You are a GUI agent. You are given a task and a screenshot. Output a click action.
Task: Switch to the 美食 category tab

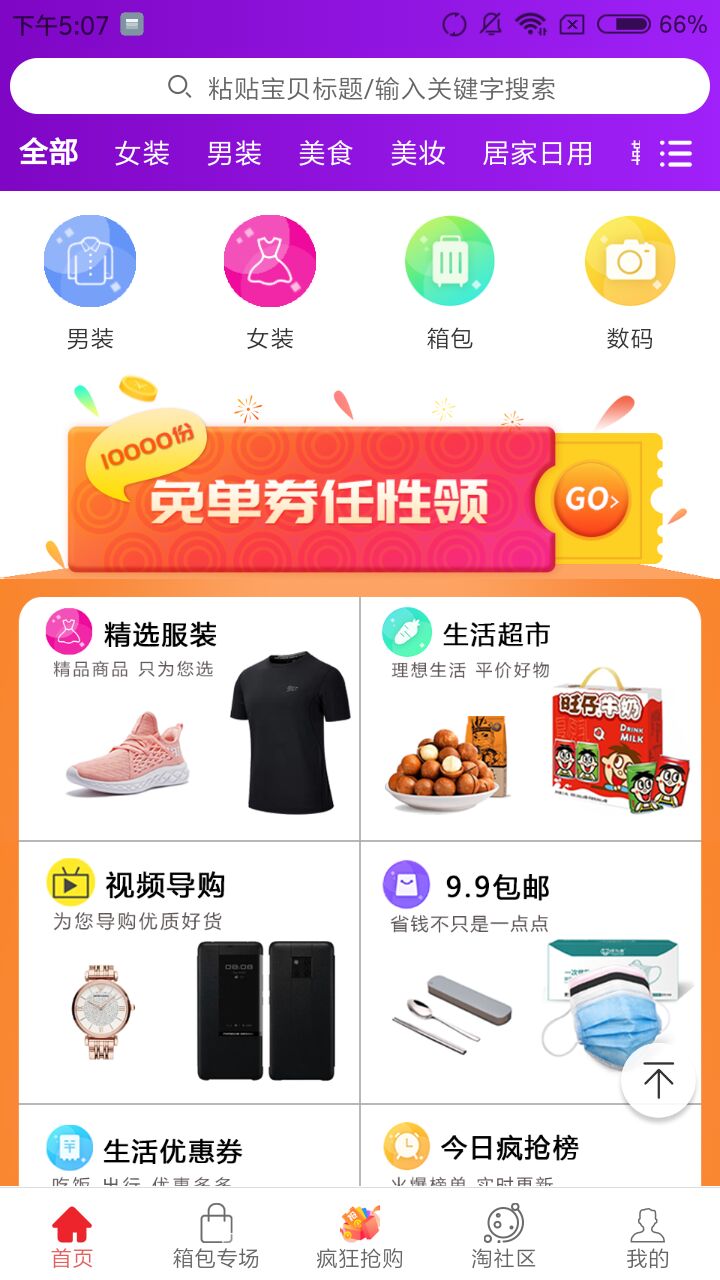point(324,153)
